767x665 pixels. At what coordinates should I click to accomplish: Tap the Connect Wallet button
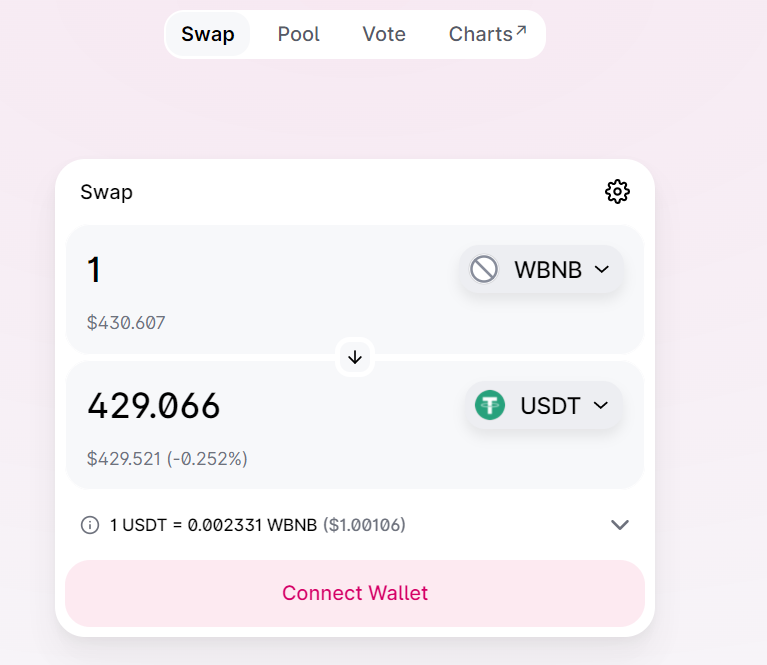click(355, 593)
